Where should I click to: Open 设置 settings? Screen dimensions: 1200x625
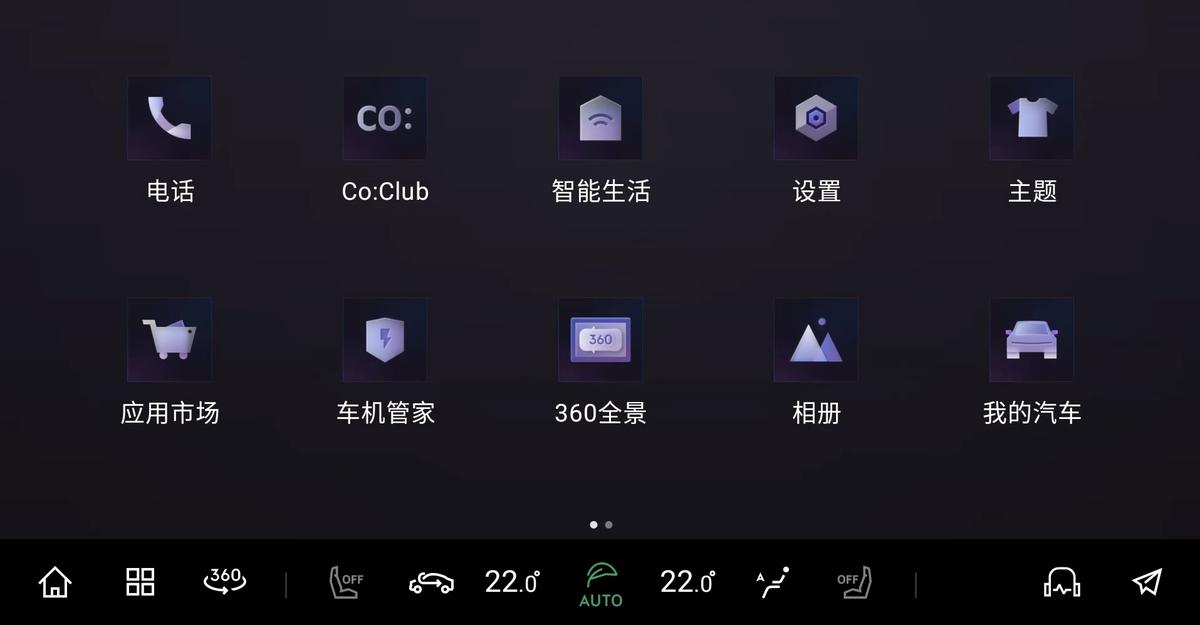pos(816,119)
